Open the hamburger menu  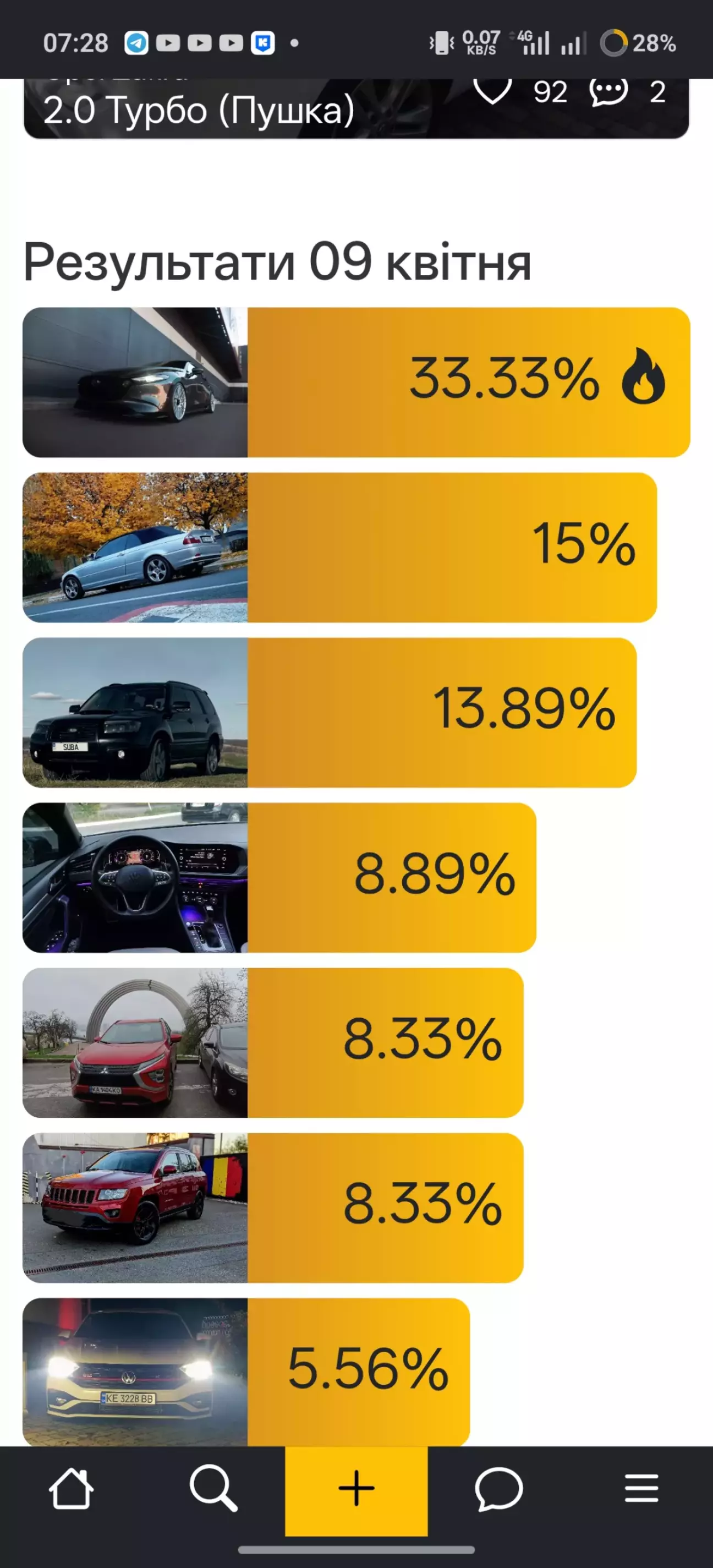point(641,1489)
